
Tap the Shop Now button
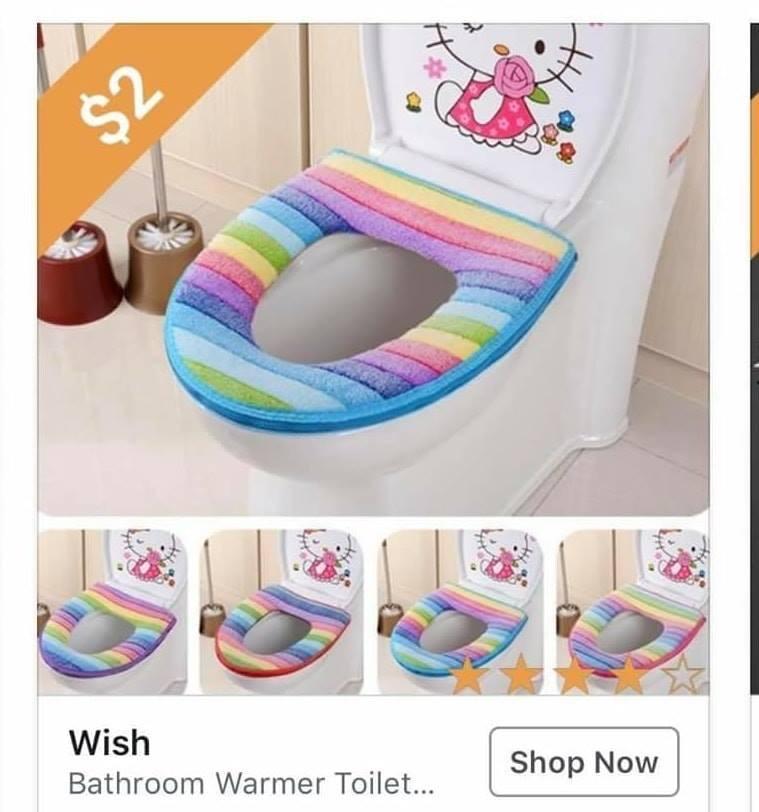point(584,762)
